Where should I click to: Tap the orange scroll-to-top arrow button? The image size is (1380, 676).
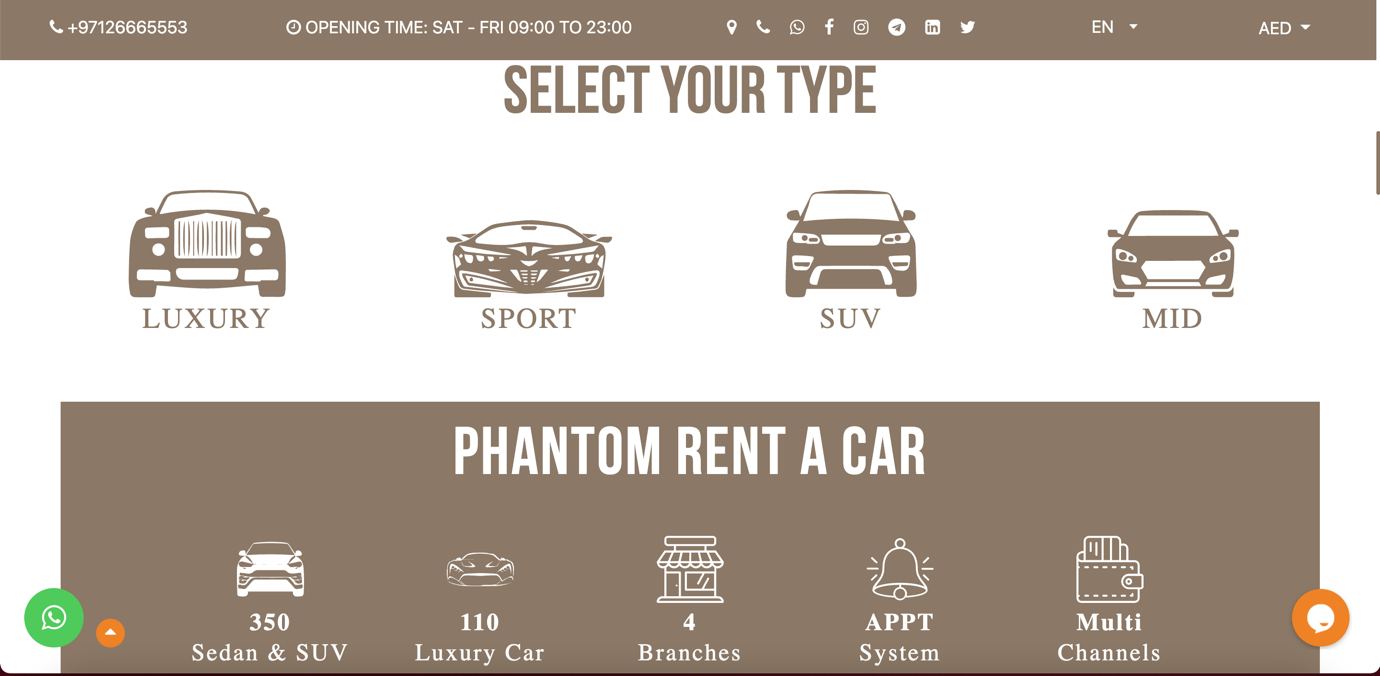coord(110,633)
